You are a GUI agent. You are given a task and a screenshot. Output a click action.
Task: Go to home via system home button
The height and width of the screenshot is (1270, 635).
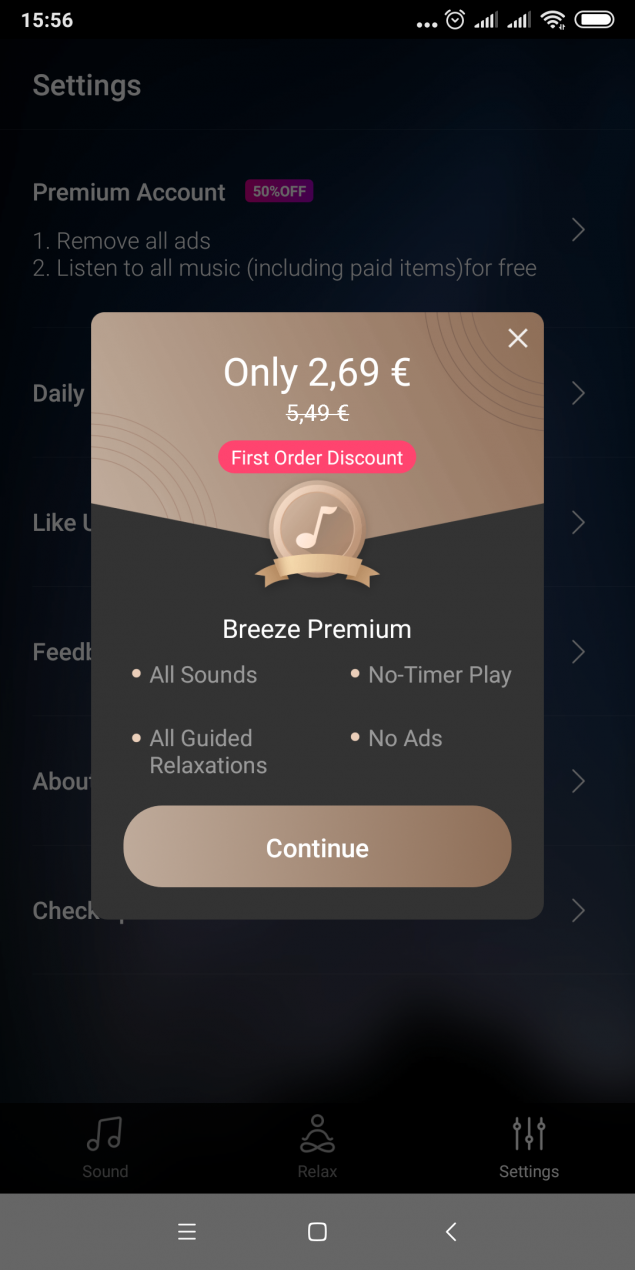click(317, 1232)
